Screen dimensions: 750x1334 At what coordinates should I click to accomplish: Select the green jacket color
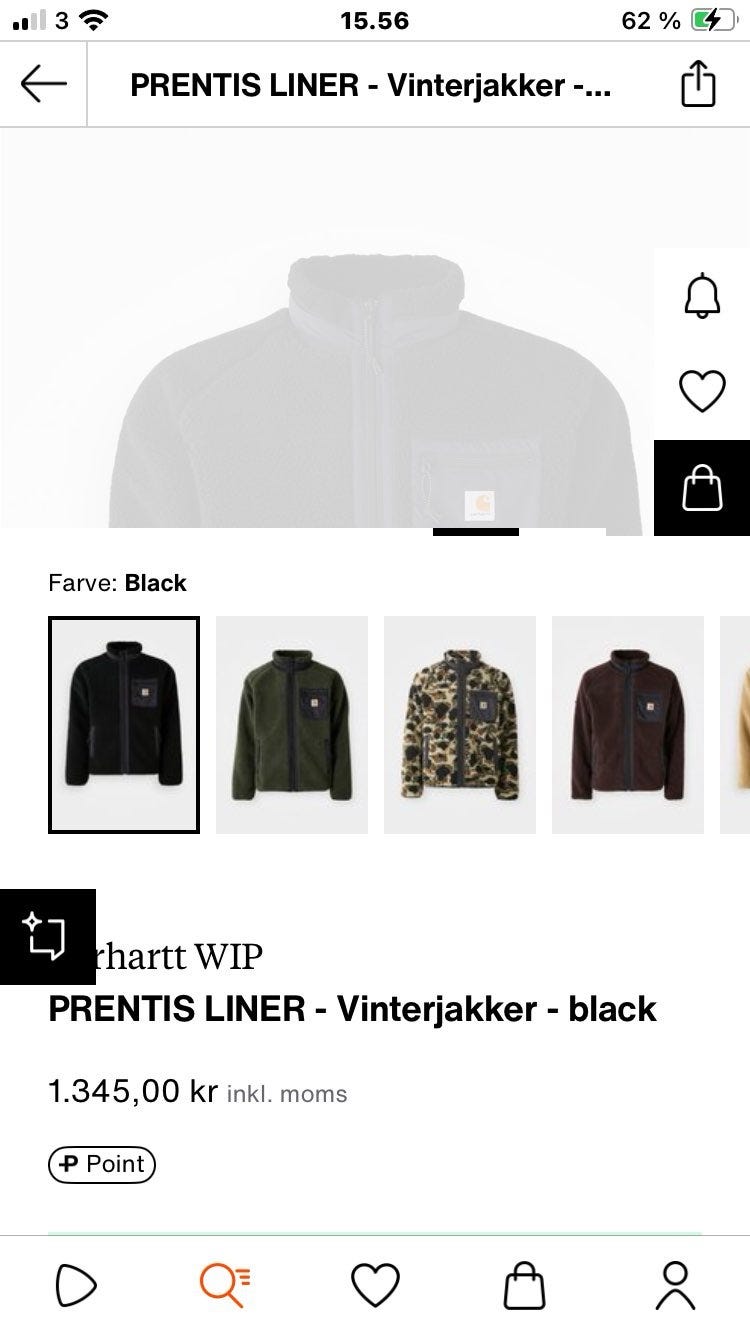(292, 725)
